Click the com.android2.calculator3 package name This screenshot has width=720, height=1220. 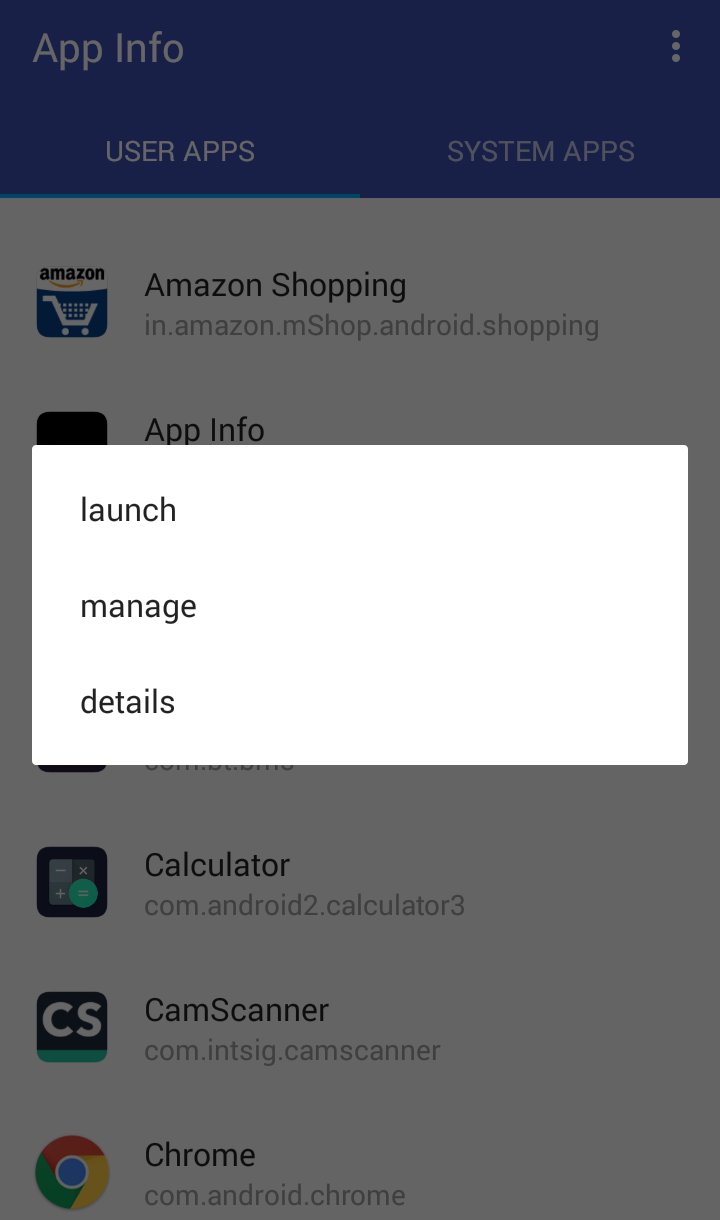point(304,905)
